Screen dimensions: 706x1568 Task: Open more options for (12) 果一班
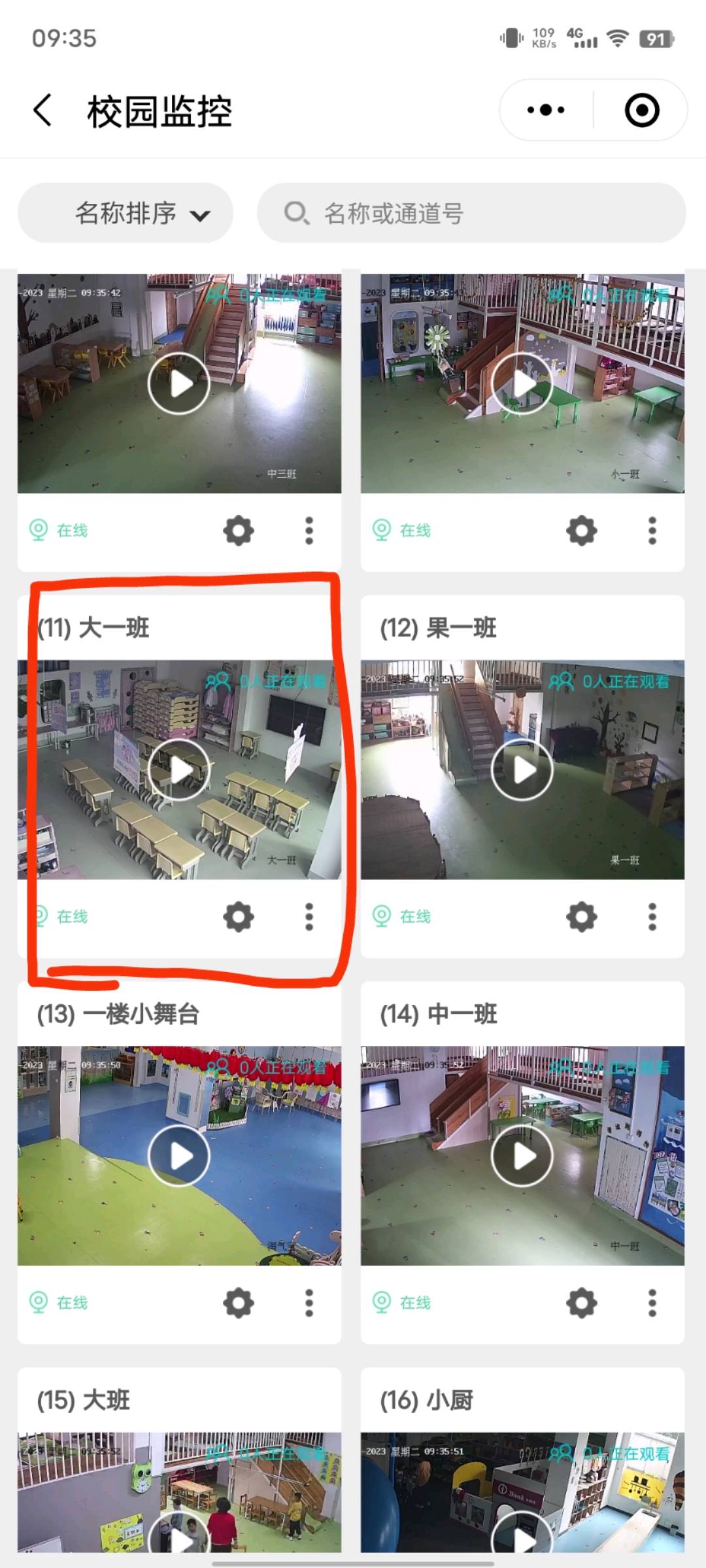[652, 917]
